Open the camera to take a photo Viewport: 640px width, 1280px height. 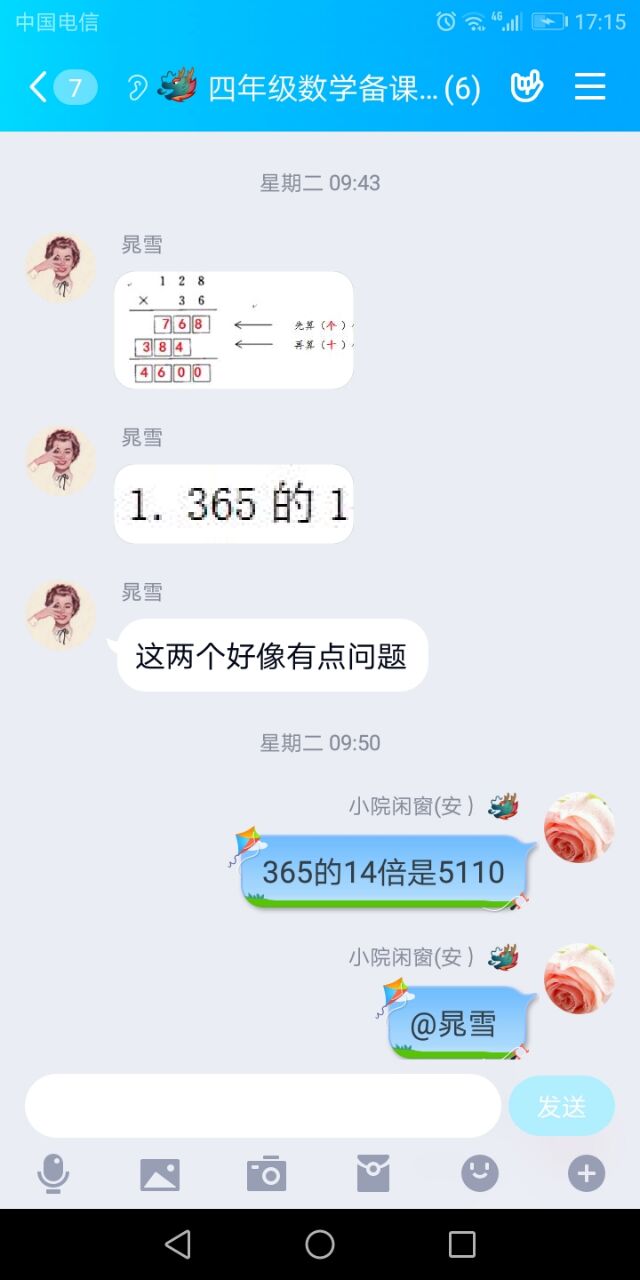coord(267,1173)
